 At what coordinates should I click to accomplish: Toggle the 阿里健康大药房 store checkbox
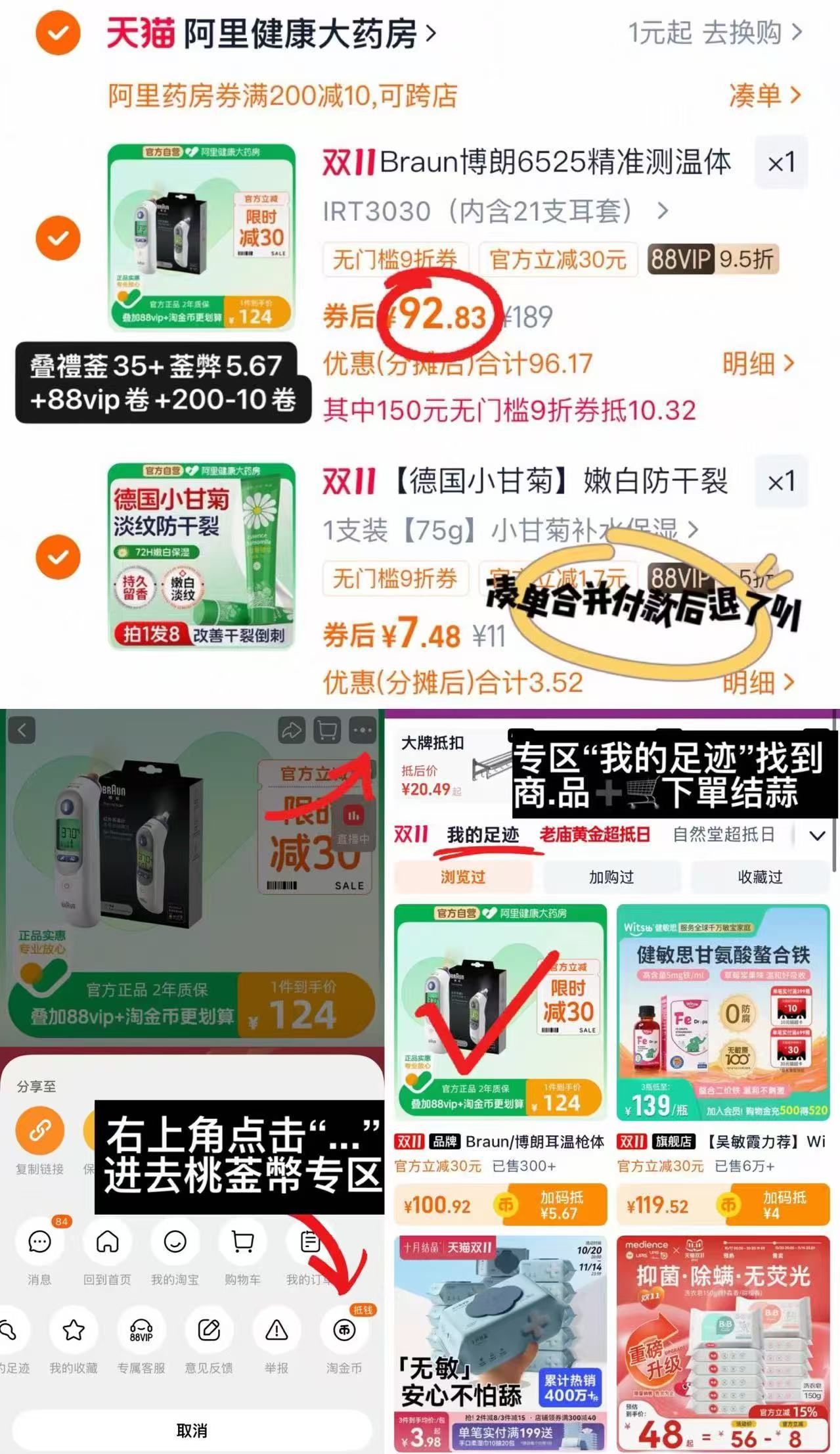tap(58, 31)
